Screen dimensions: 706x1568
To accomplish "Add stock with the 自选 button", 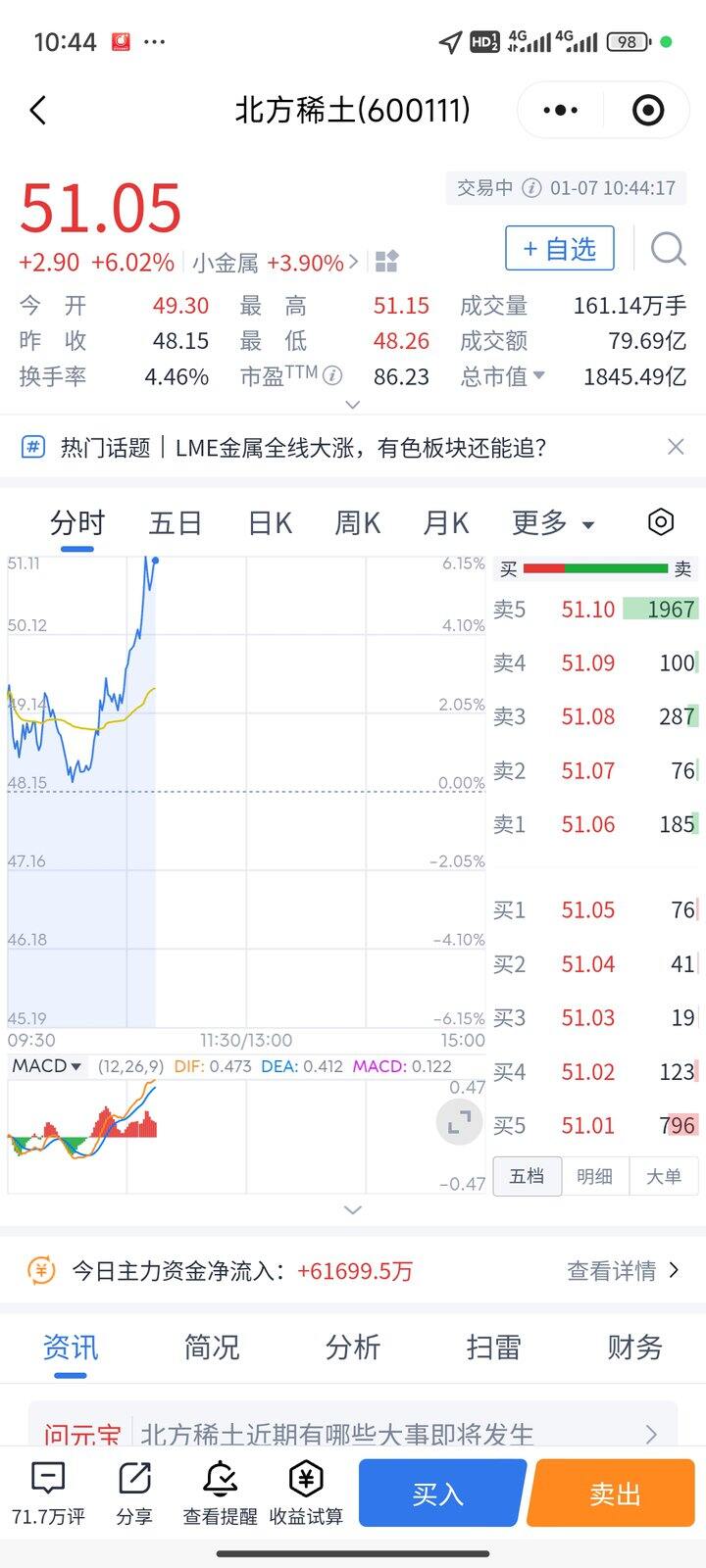I will point(559,249).
